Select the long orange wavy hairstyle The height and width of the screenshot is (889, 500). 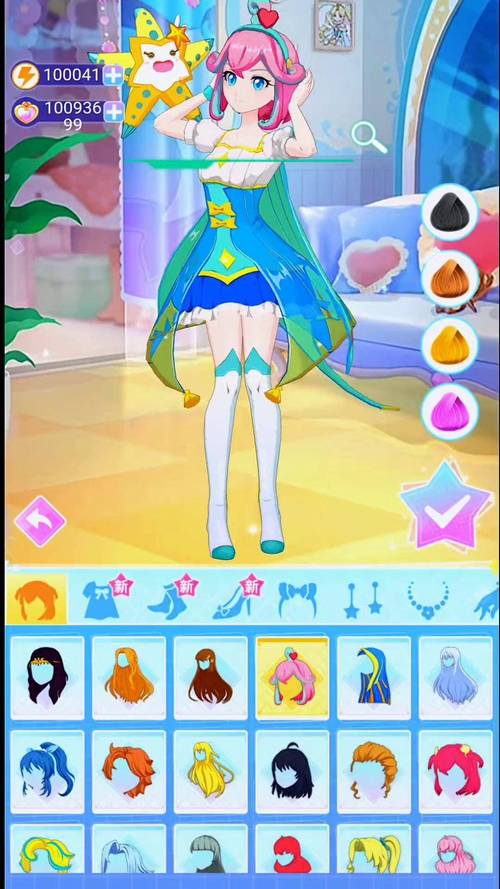pyautogui.click(x=129, y=678)
